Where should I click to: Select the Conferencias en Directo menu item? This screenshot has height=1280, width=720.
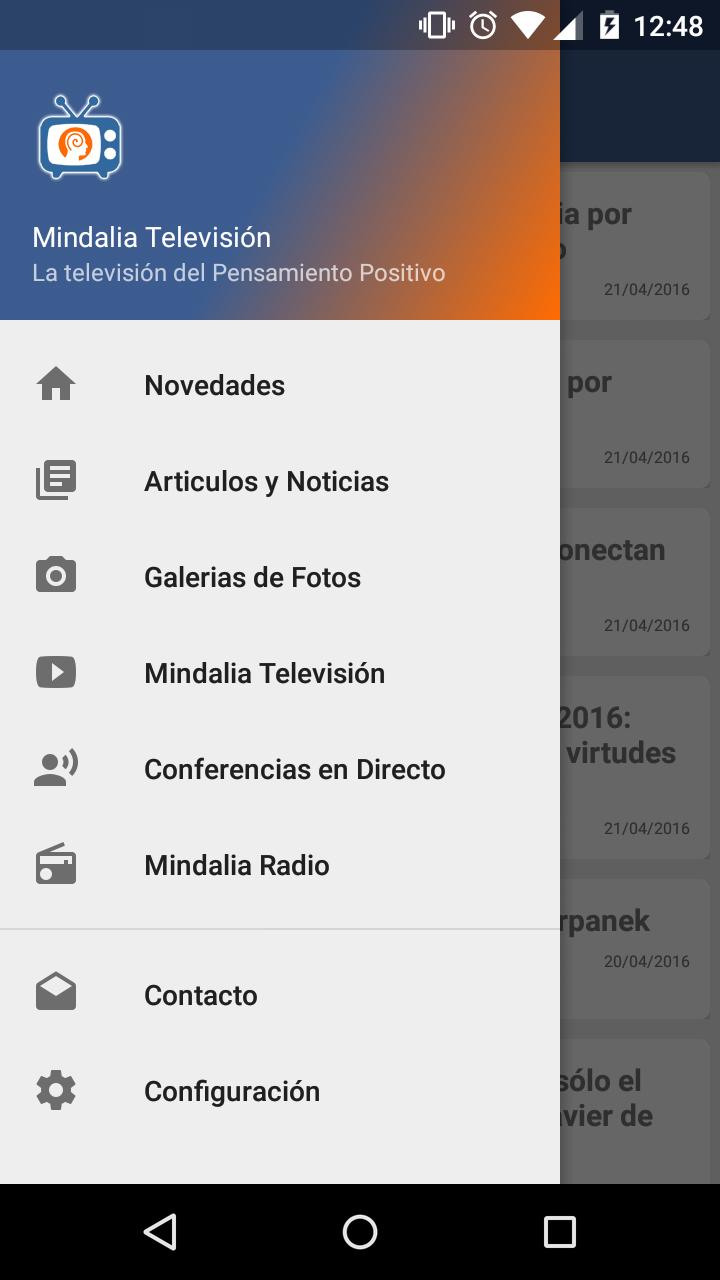294,769
